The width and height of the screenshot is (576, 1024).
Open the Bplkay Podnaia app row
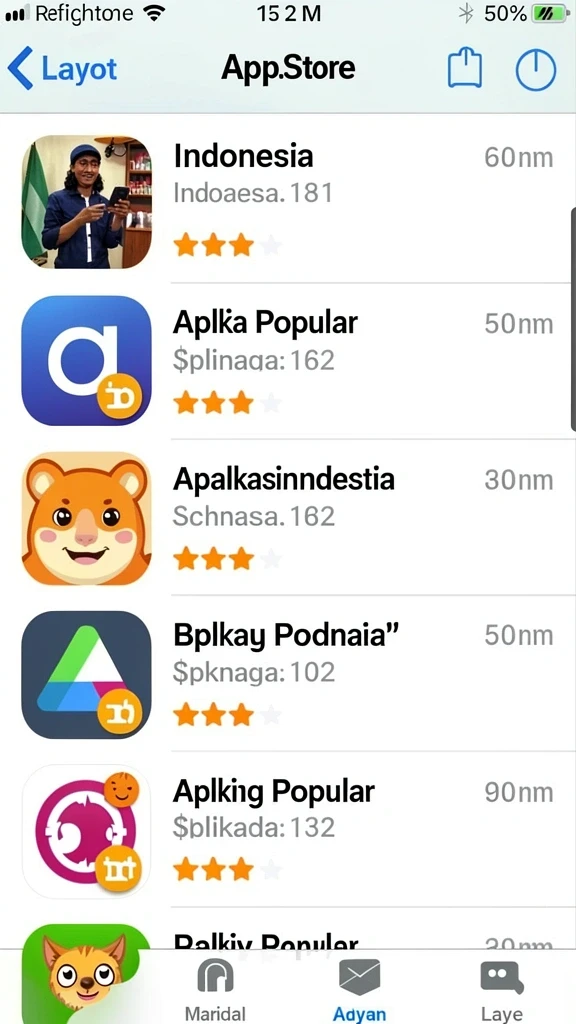coord(288,673)
